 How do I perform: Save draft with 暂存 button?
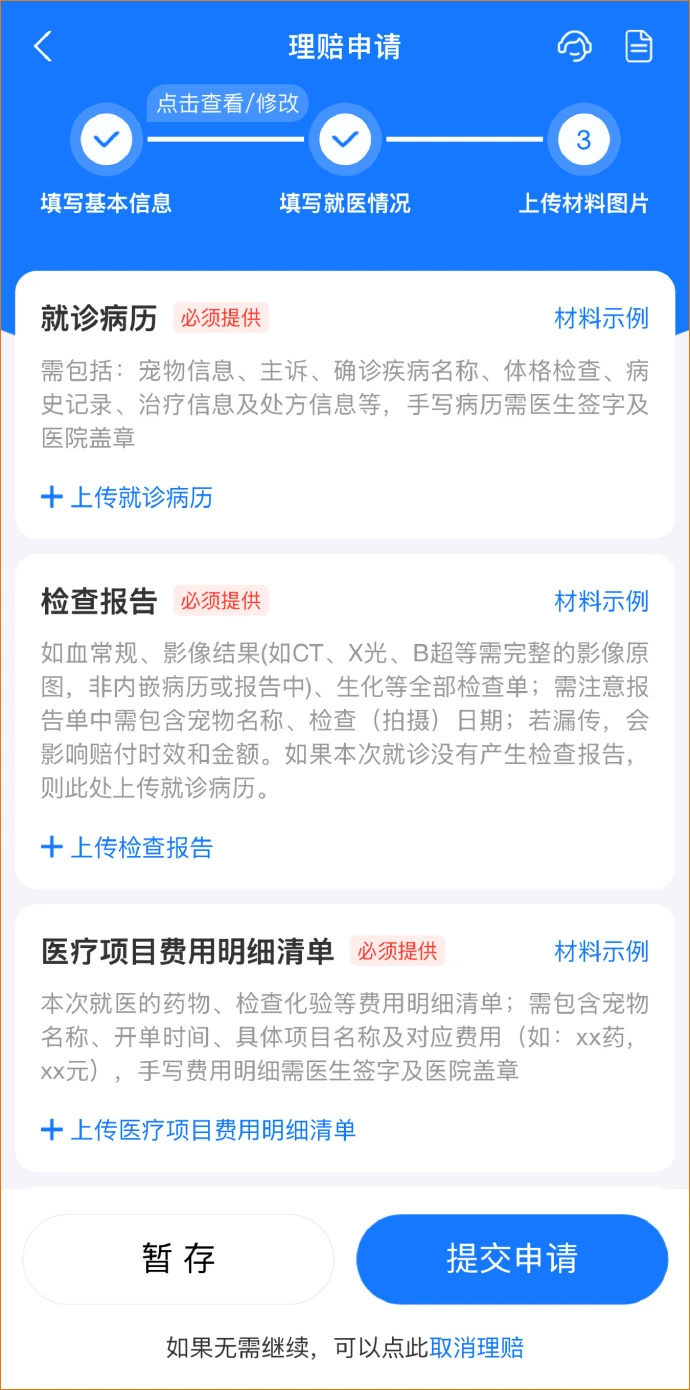pyautogui.click(x=178, y=1259)
